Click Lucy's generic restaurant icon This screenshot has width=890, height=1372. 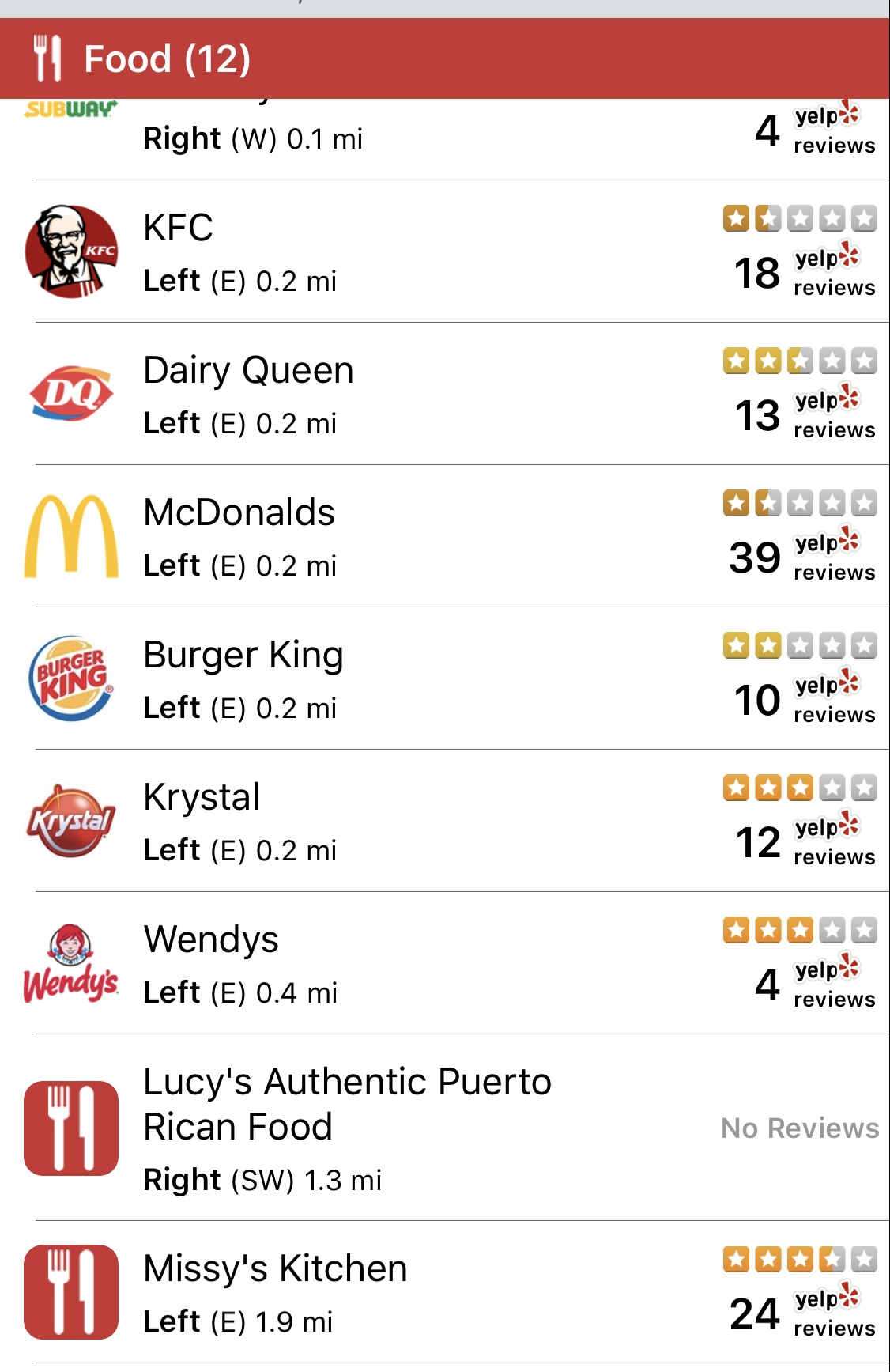coord(70,1128)
